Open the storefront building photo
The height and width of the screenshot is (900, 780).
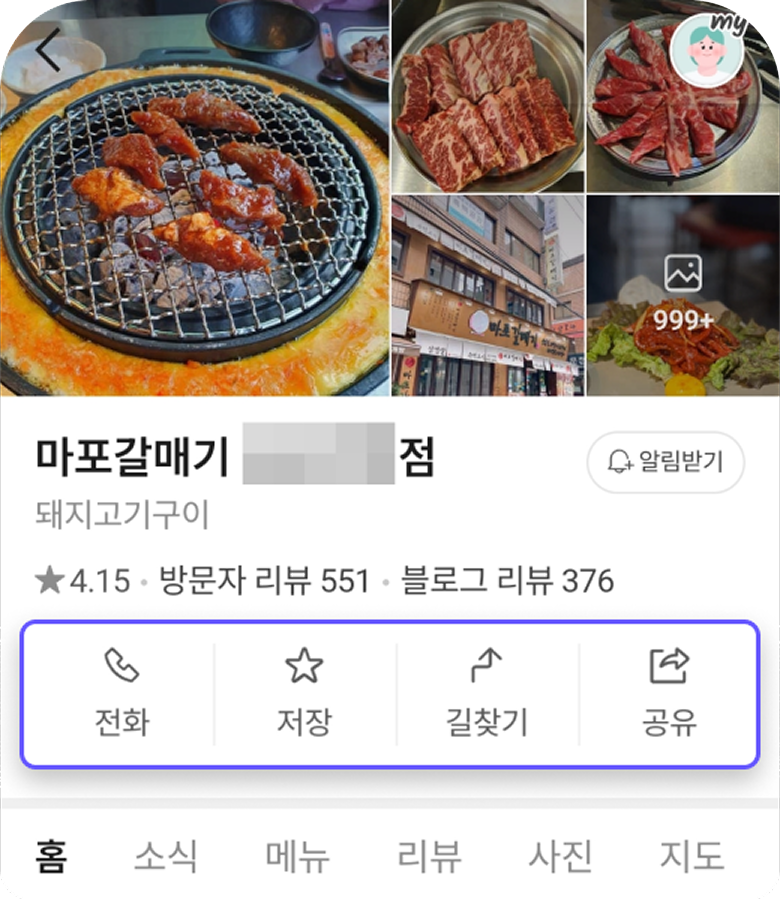click(487, 295)
